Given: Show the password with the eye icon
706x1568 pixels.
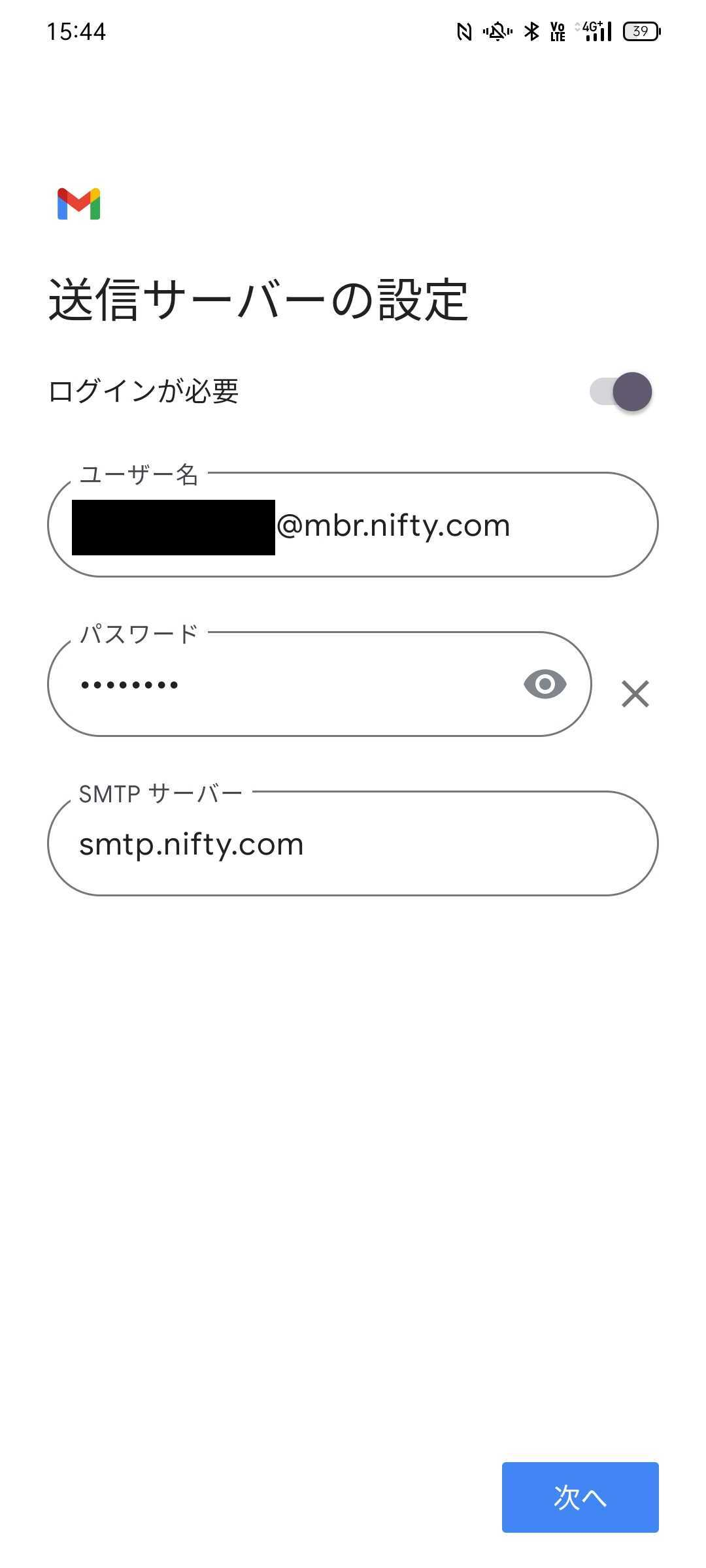Looking at the screenshot, I should (x=545, y=685).
